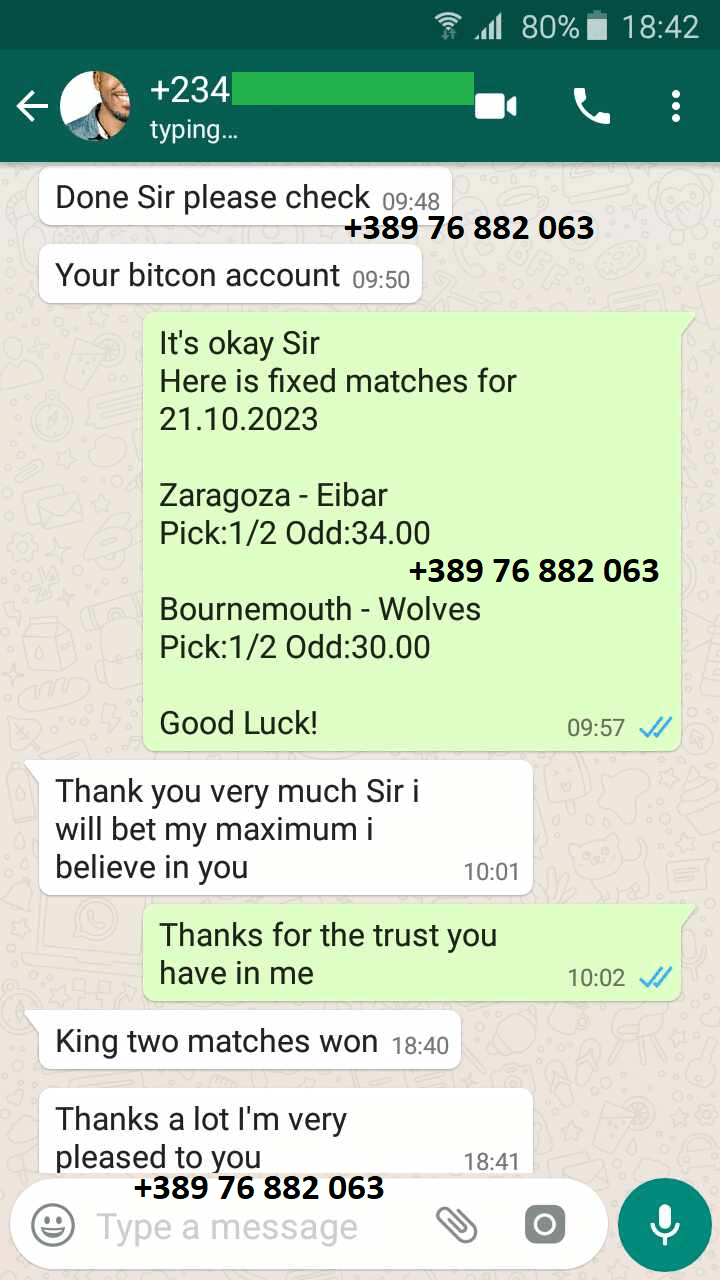The height and width of the screenshot is (1280, 720).
Task: Start a video call
Action: click(495, 106)
